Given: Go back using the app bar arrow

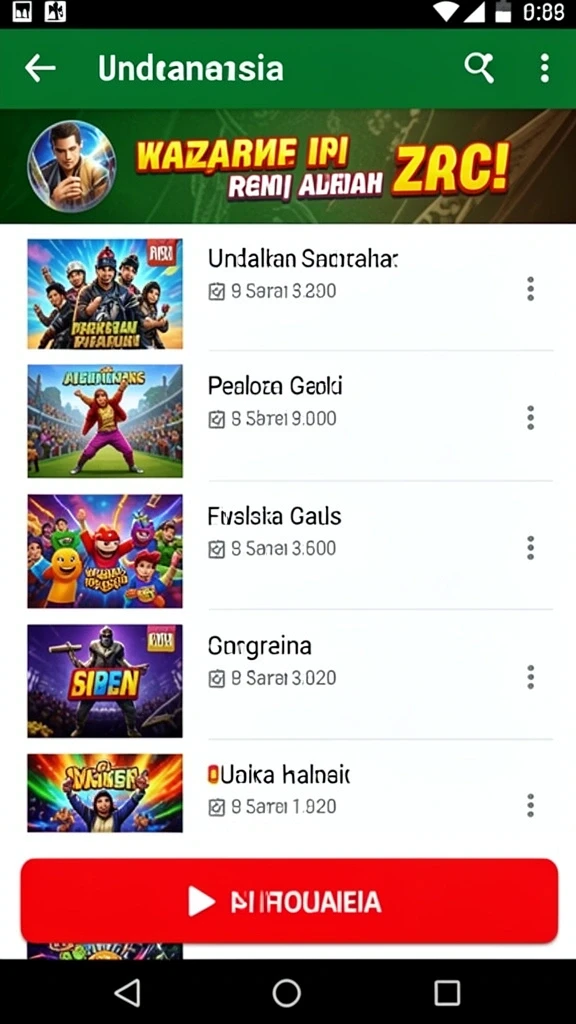Looking at the screenshot, I should pyautogui.click(x=40, y=68).
